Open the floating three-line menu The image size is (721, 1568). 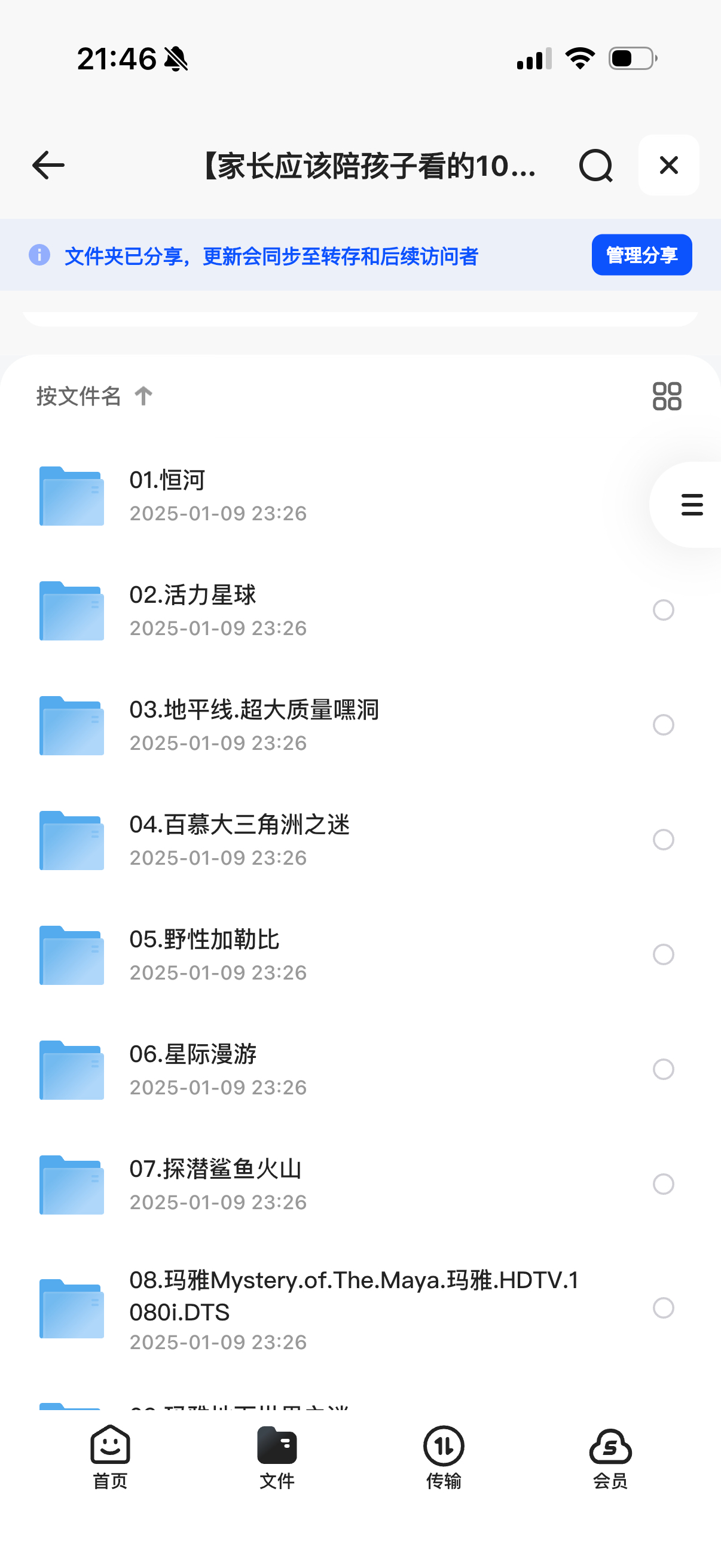[x=692, y=505]
